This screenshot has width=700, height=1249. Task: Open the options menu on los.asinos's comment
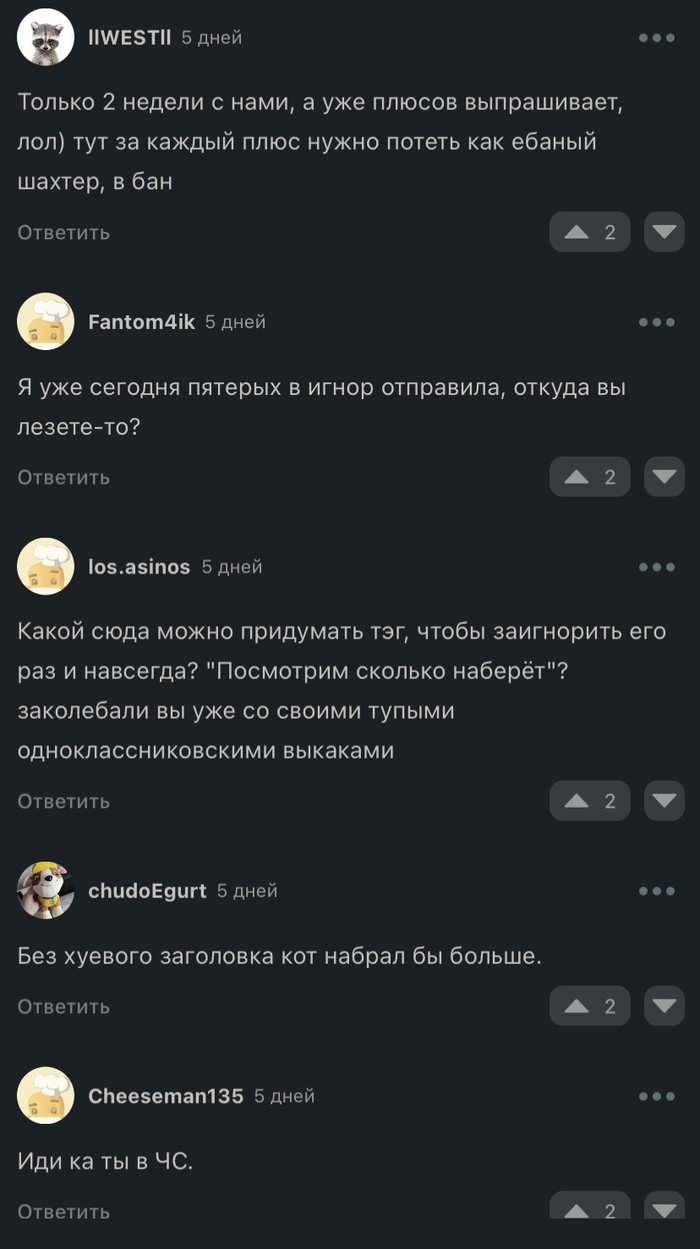click(657, 567)
